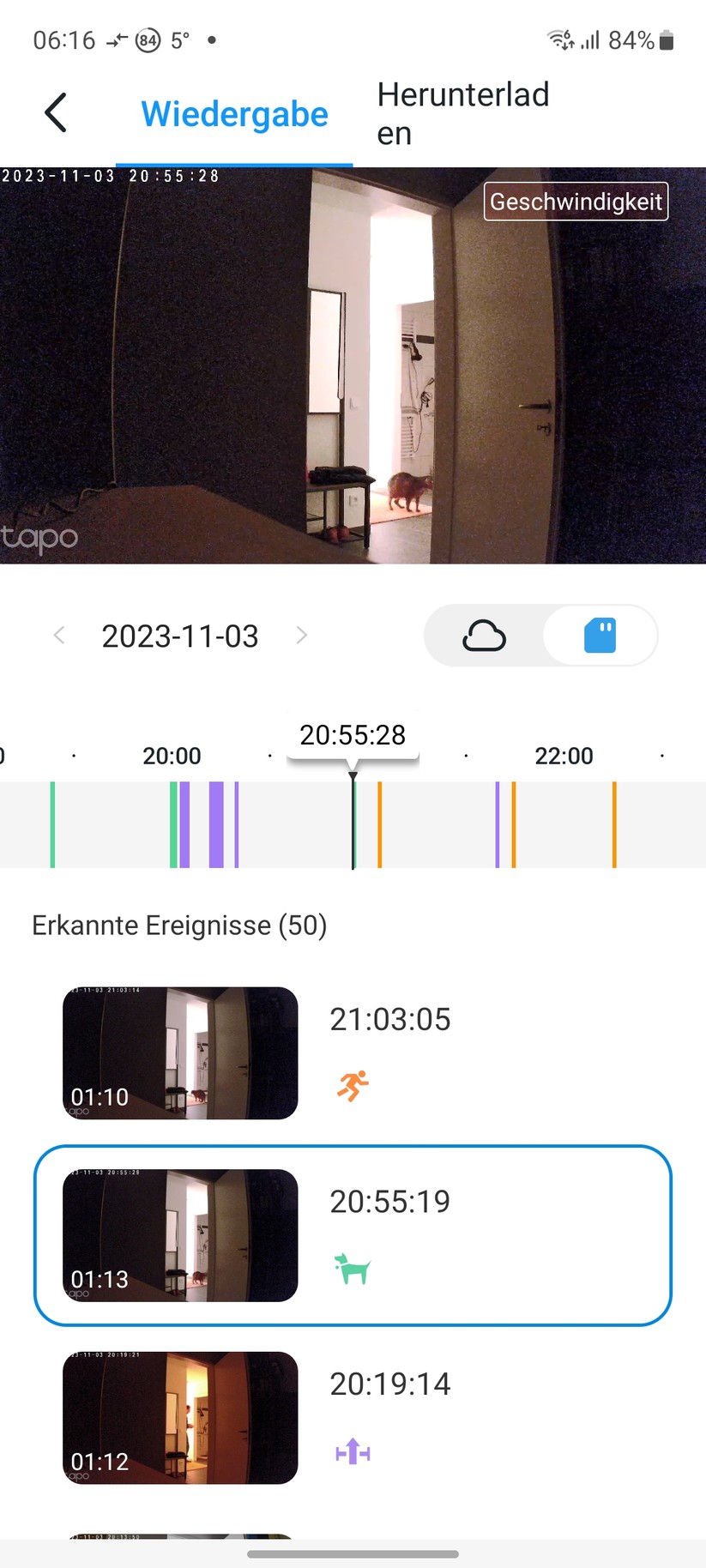706x1568 pixels.
Task: Go to the previous day with the left chevron
Action: coord(58,636)
